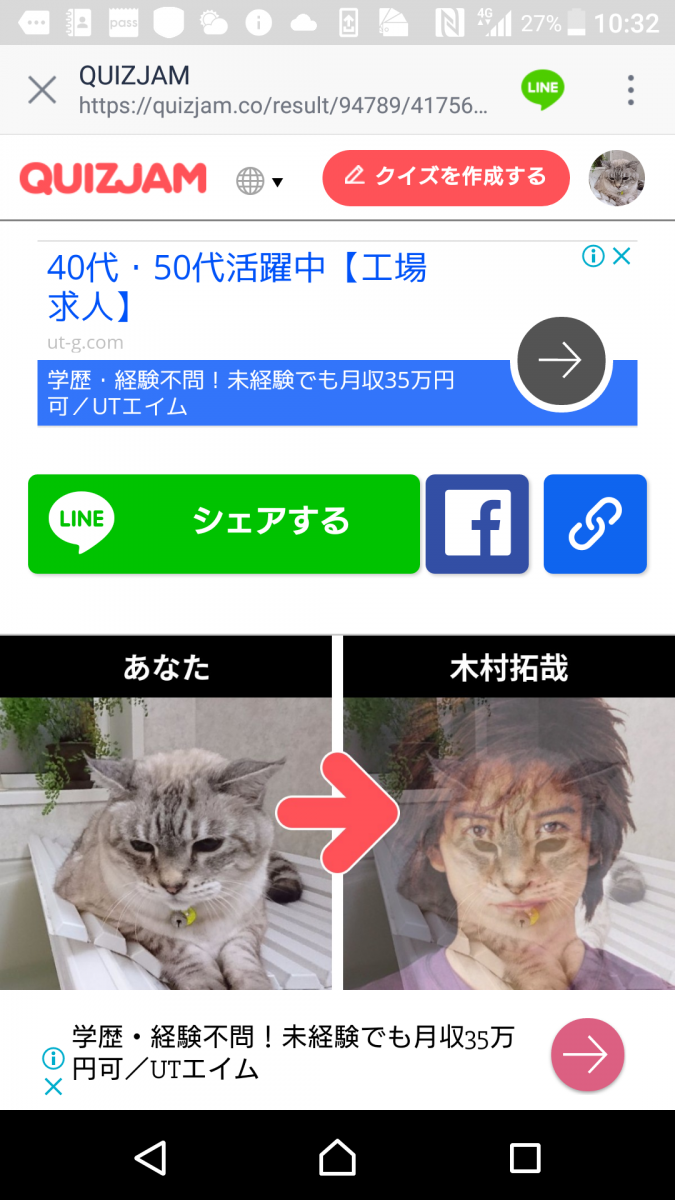Close the in-app browser tab

pos(42,90)
